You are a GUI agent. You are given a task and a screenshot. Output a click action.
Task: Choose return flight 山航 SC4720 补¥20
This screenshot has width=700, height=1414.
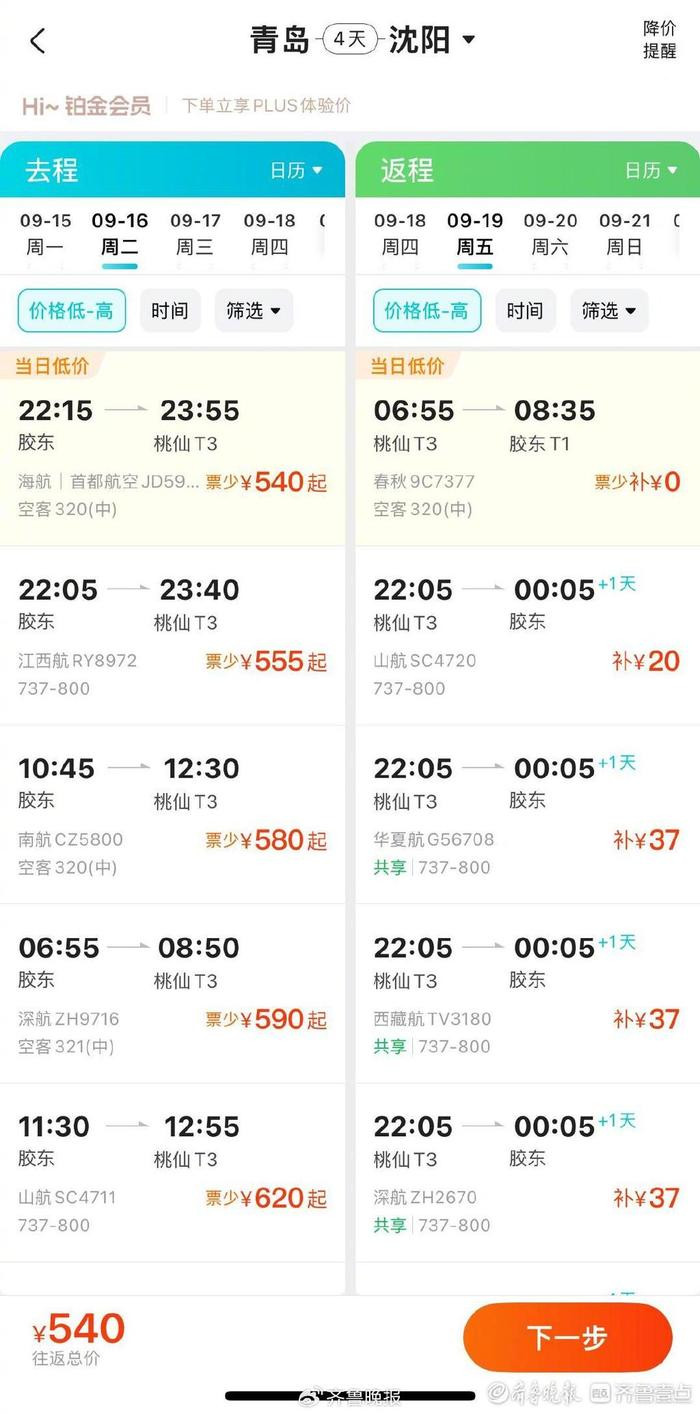(x=527, y=636)
